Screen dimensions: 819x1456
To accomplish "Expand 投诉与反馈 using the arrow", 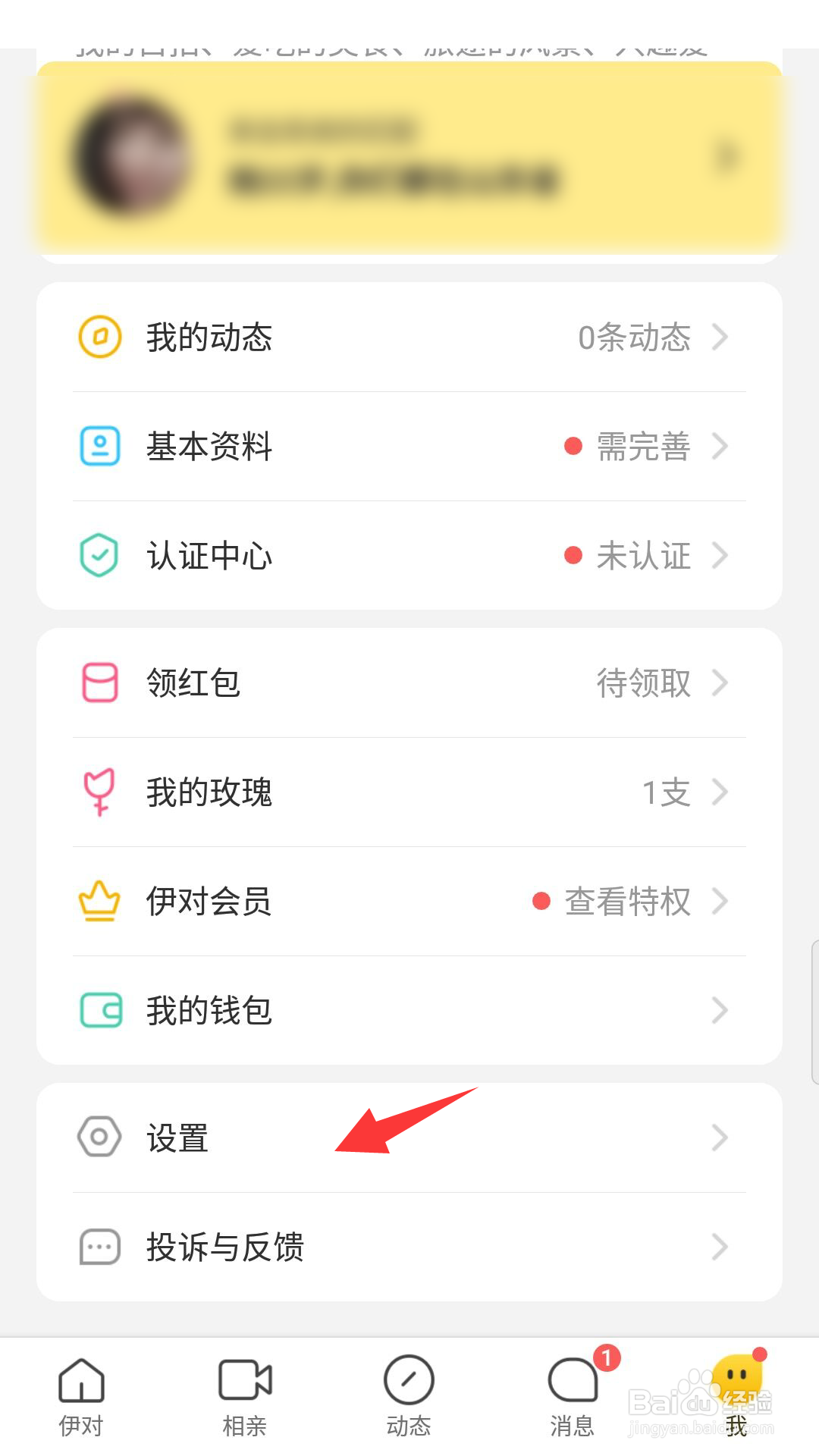I will pyautogui.click(x=720, y=1246).
